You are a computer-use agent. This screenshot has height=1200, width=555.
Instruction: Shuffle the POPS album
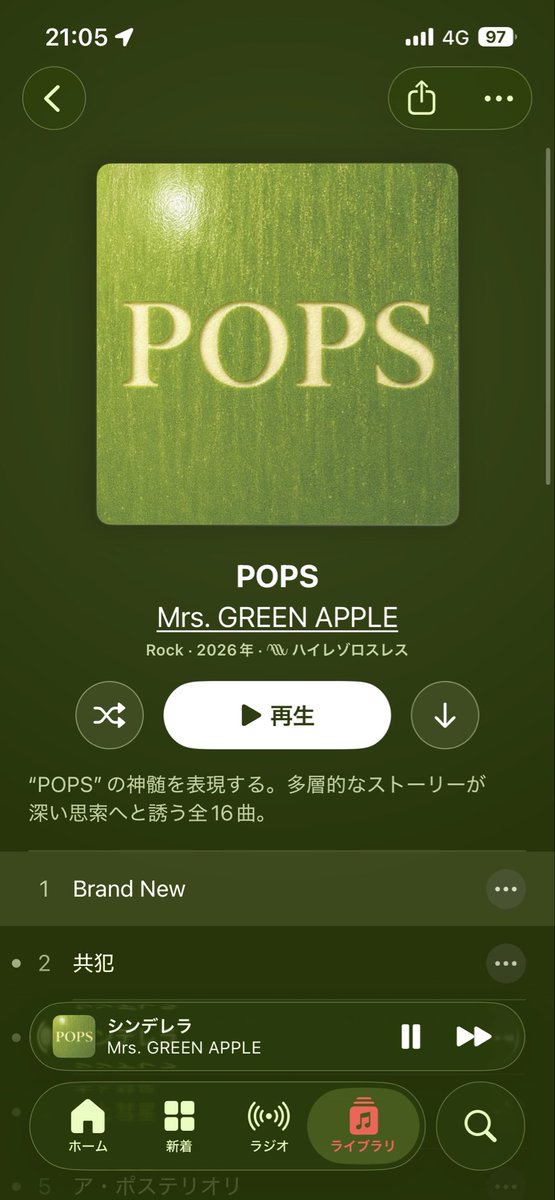109,715
